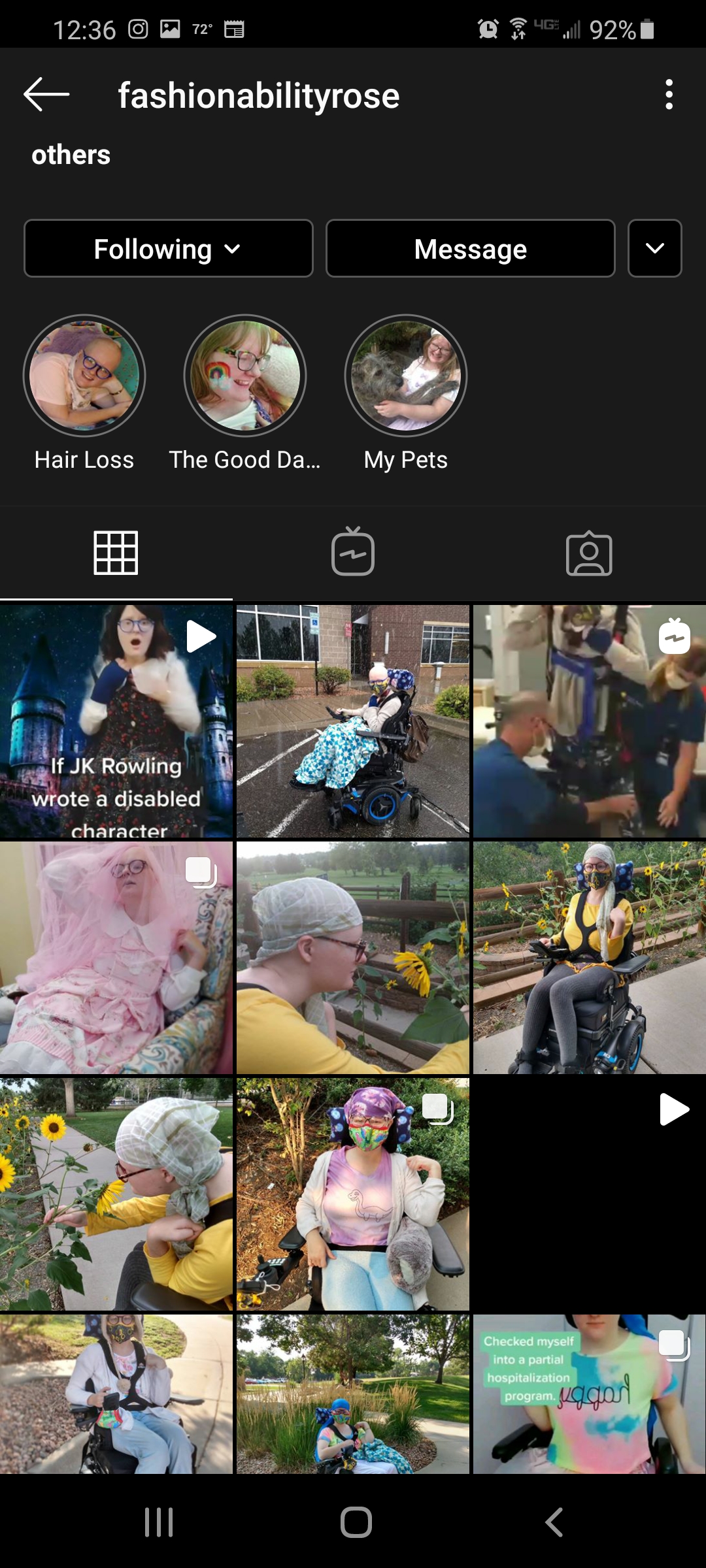Go back using the top-left arrow
Screen dimensions: 706x1568
(46, 95)
